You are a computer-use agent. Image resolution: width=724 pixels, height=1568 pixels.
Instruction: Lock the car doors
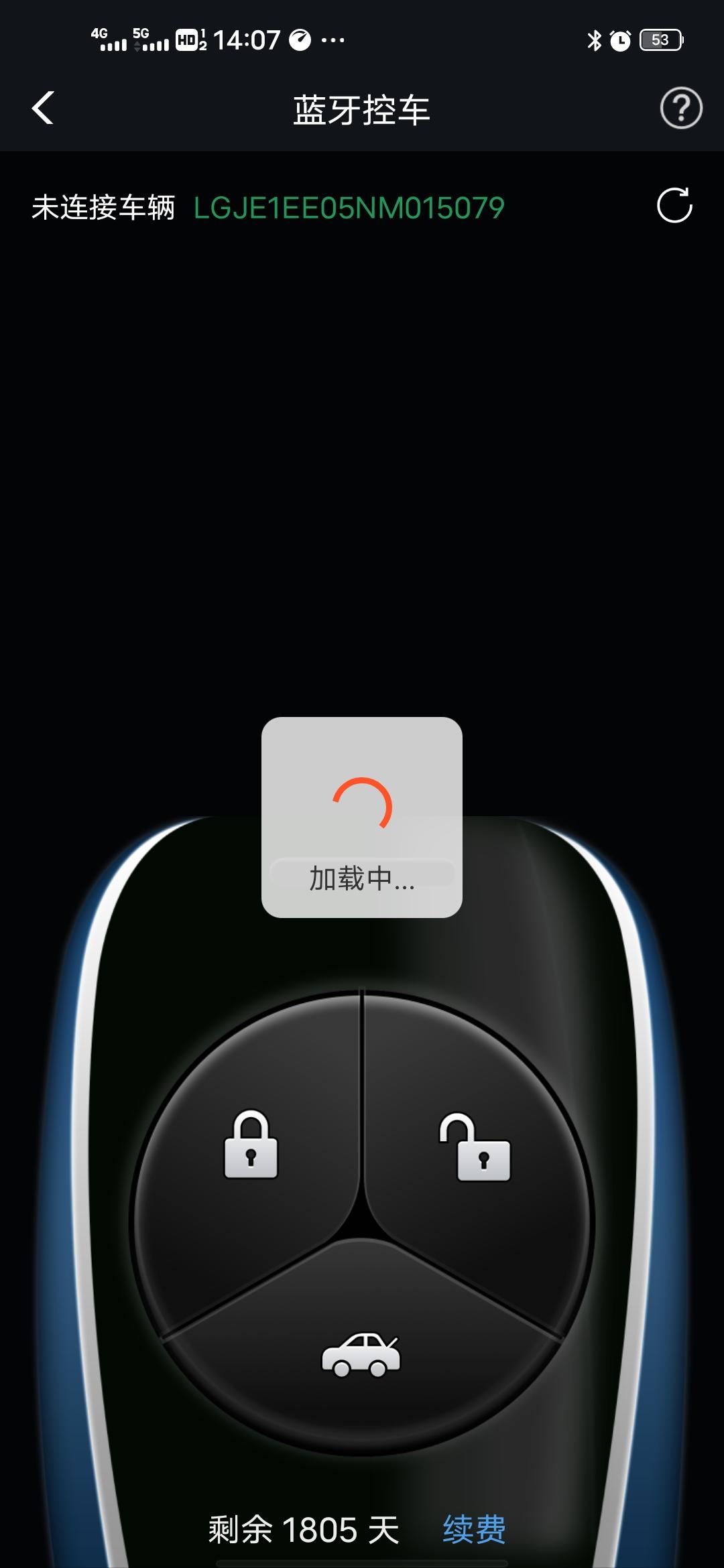tap(251, 1145)
